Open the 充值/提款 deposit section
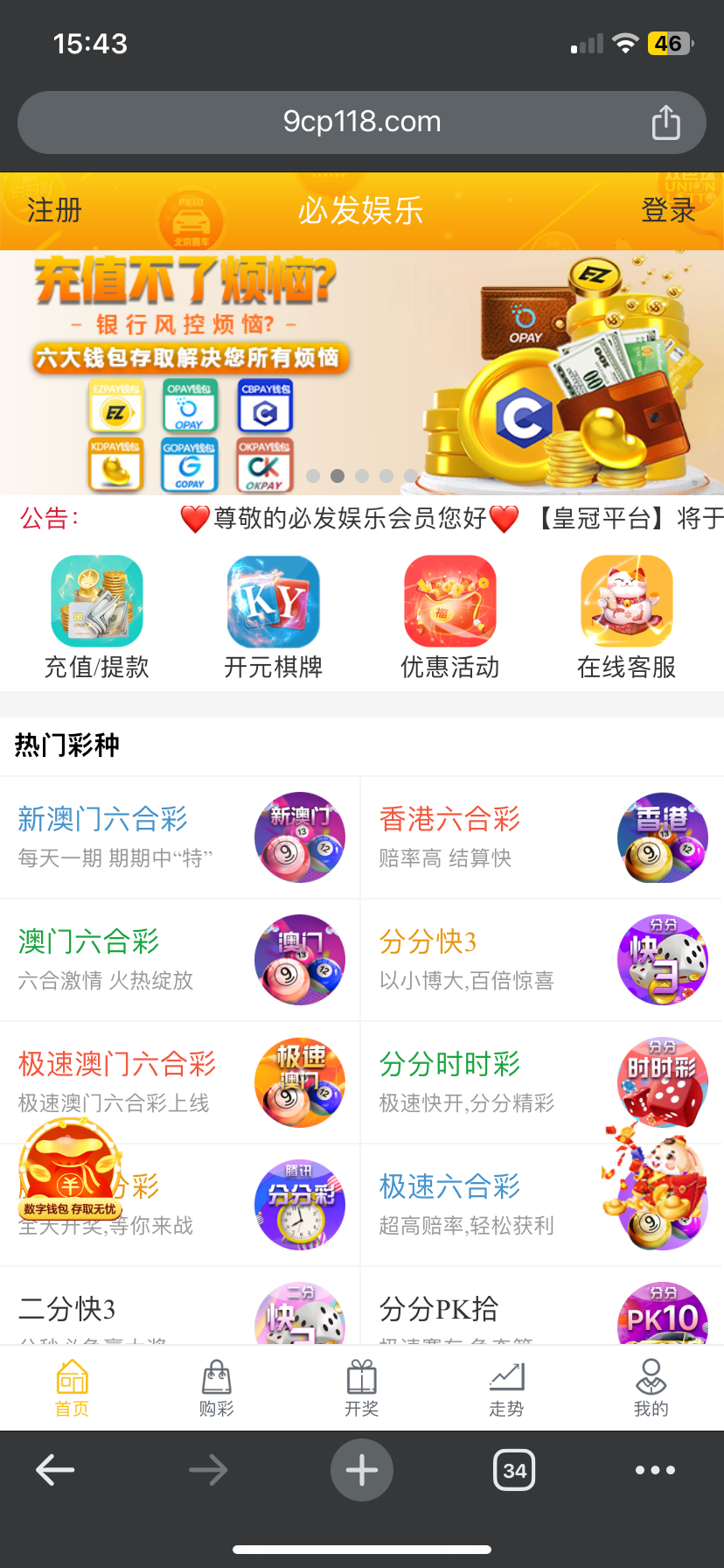724x1568 pixels. point(97,619)
